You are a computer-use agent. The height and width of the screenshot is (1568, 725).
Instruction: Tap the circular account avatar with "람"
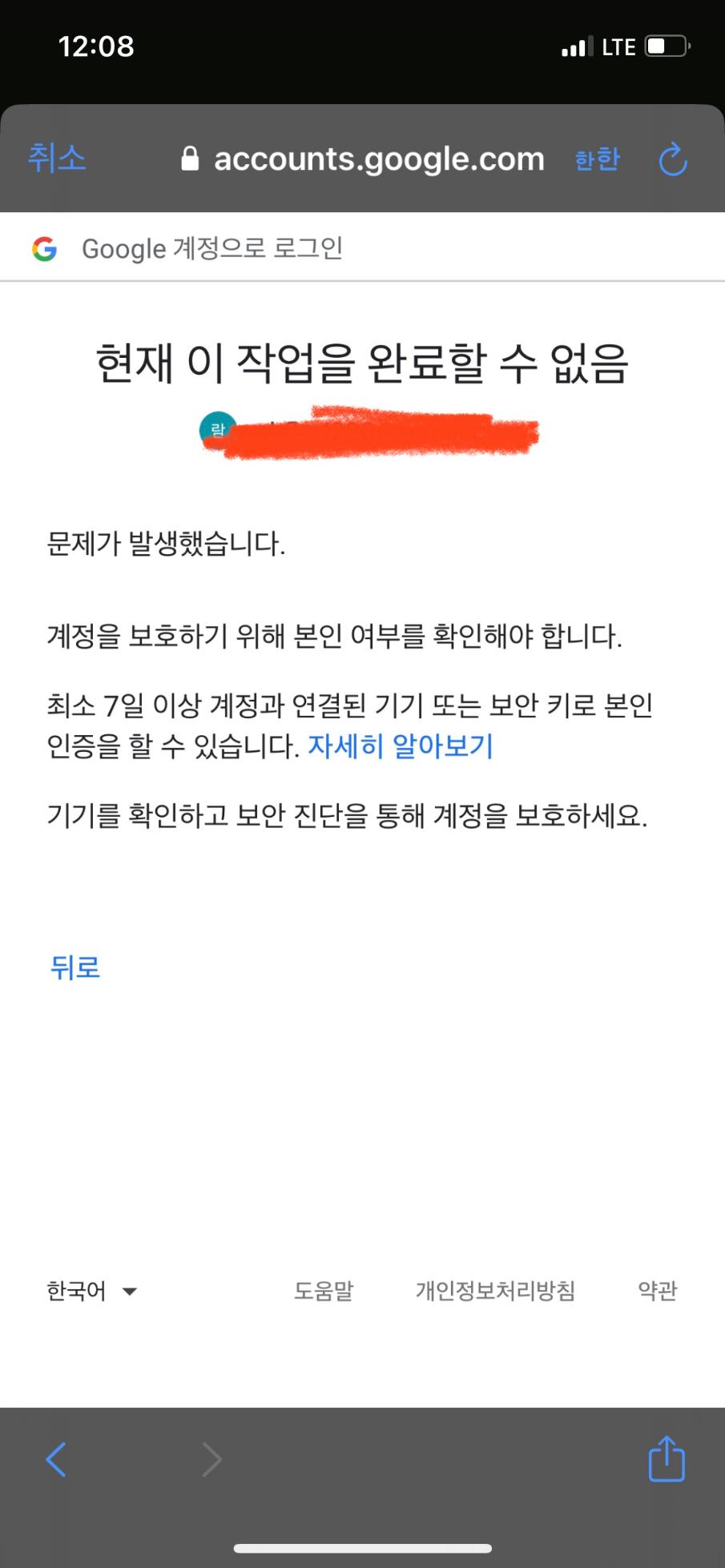[215, 430]
